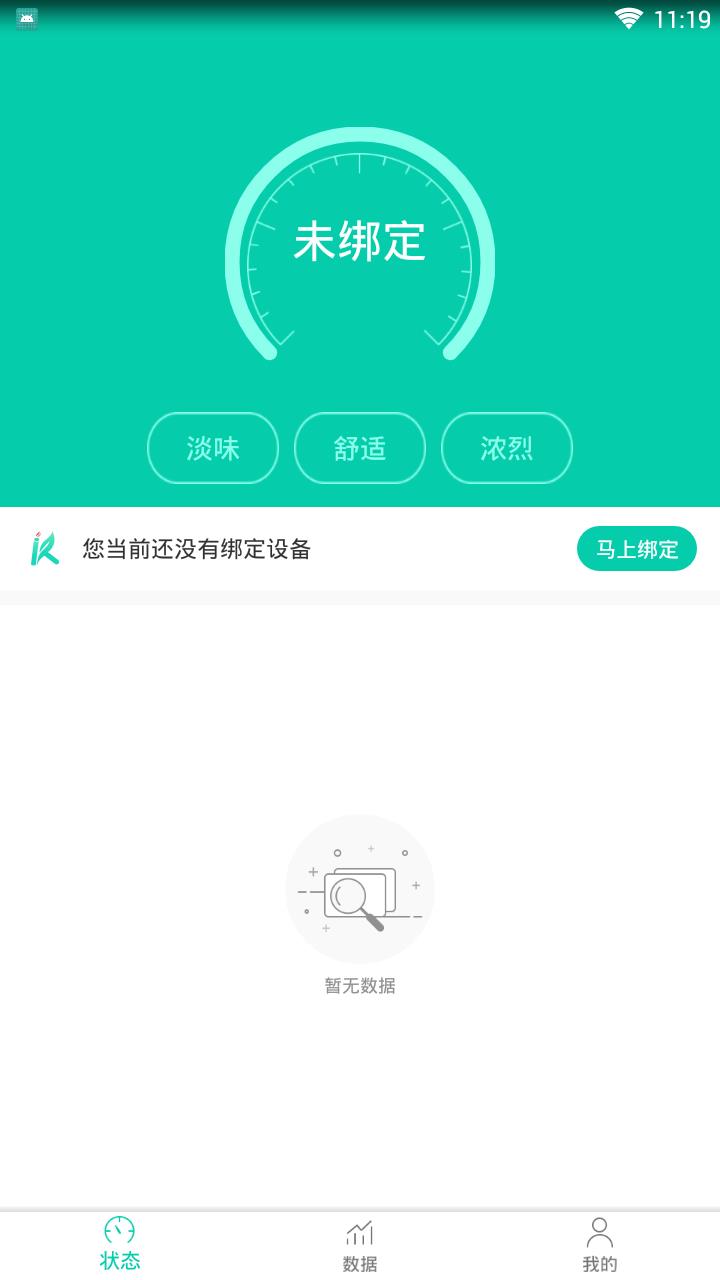
Task: Choose the 舒适 mode chip
Action: tap(360, 448)
